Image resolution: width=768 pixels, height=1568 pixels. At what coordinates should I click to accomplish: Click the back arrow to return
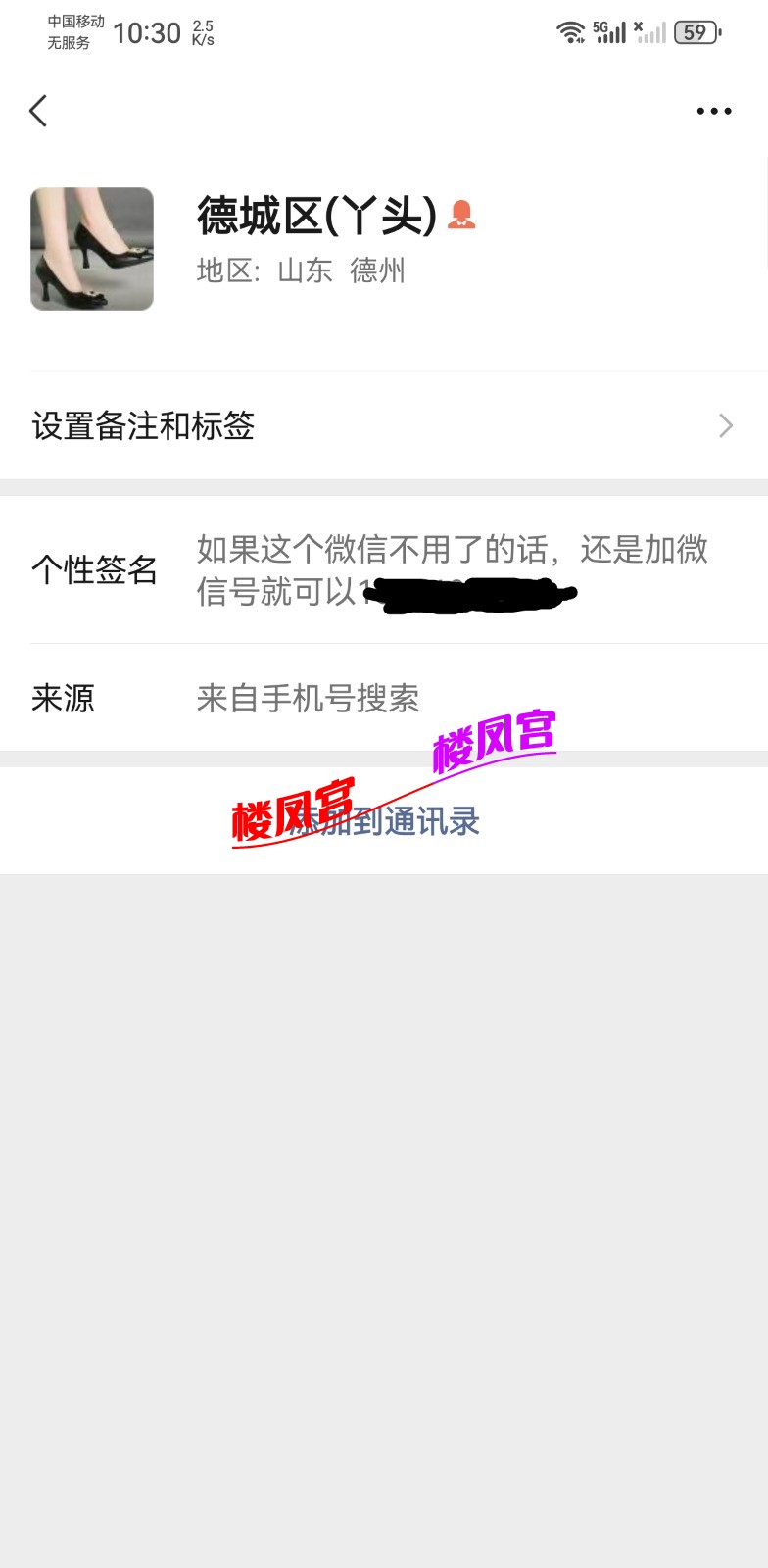[x=38, y=111]
